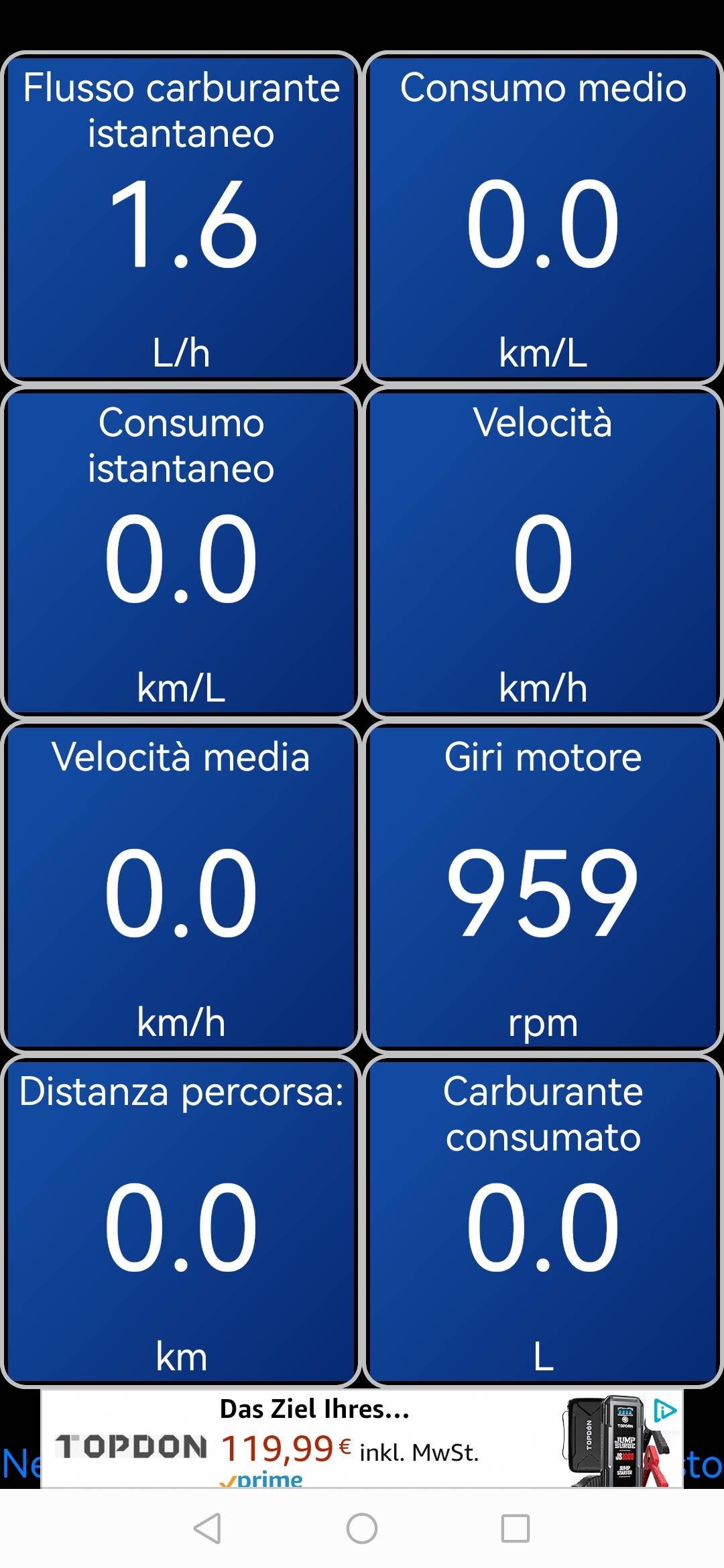
Task: Open the TOPDON jump starter ad banner
Action: (362, 1439)
